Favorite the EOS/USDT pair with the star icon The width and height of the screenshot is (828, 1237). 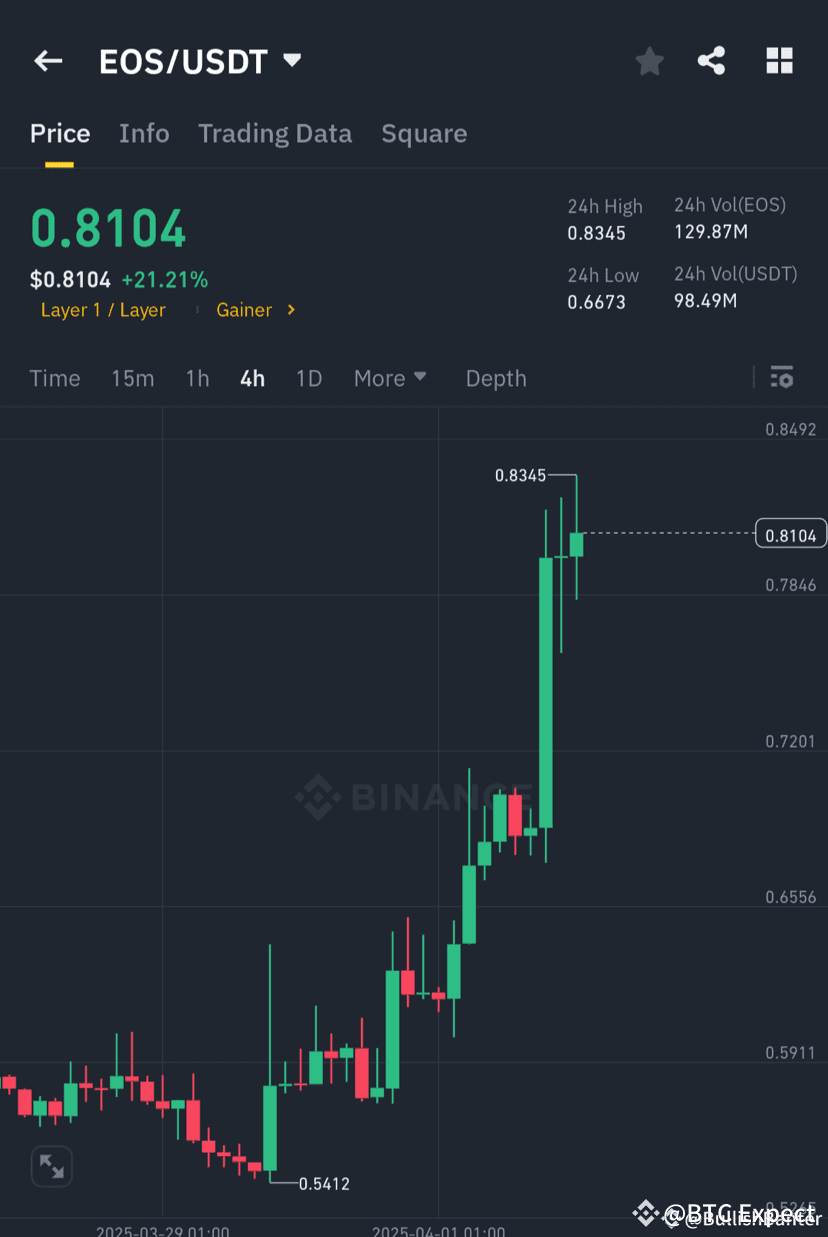tap(649, 61)
